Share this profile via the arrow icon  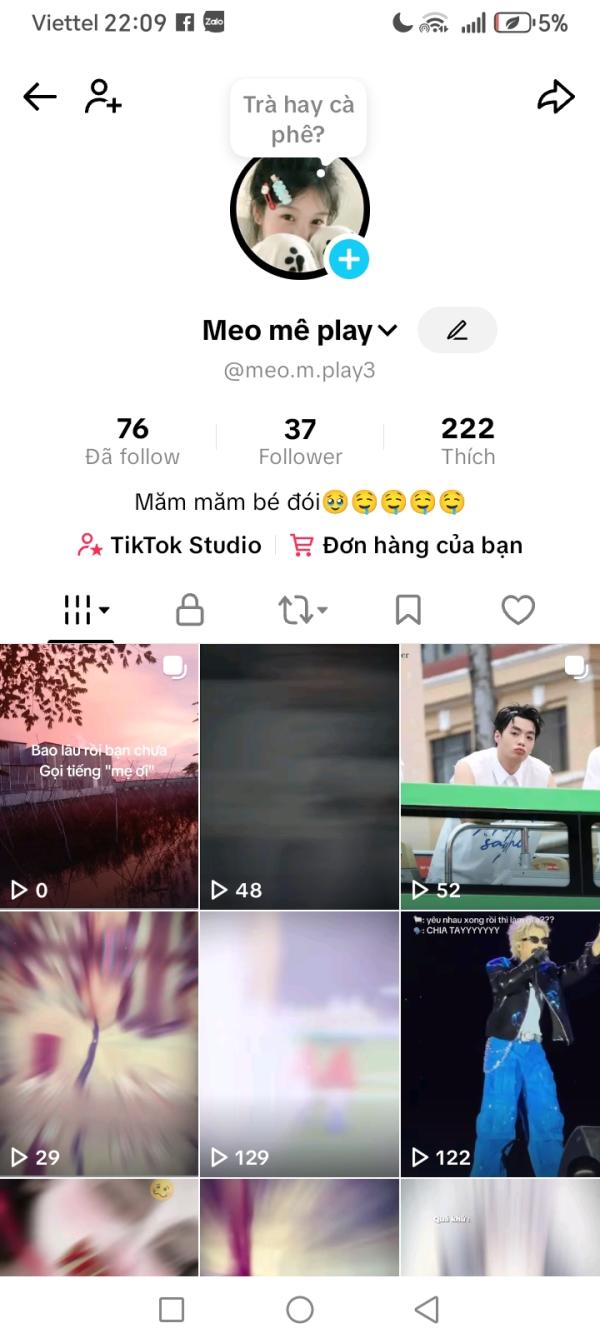tap(556, 97)
